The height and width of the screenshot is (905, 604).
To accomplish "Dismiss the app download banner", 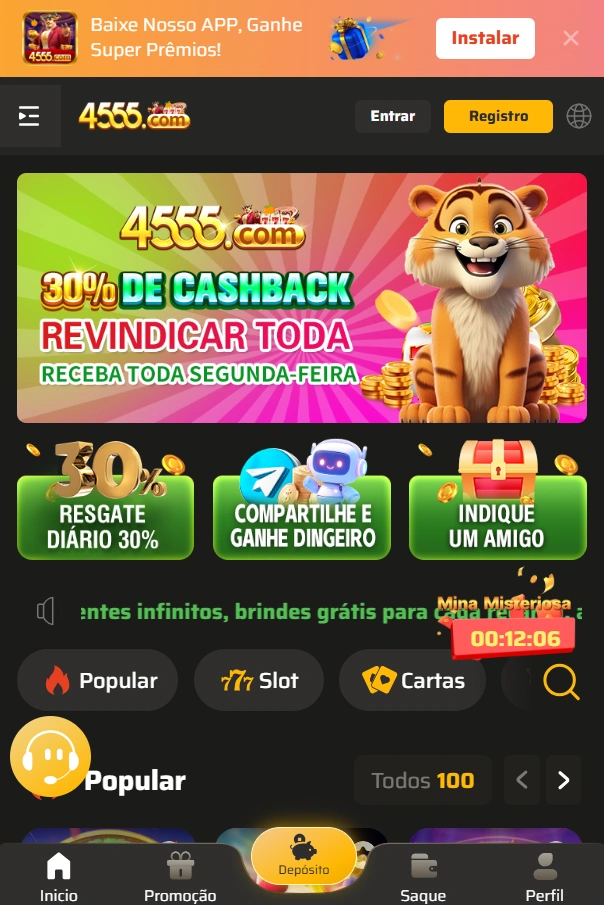I will (x=571, y=39).
